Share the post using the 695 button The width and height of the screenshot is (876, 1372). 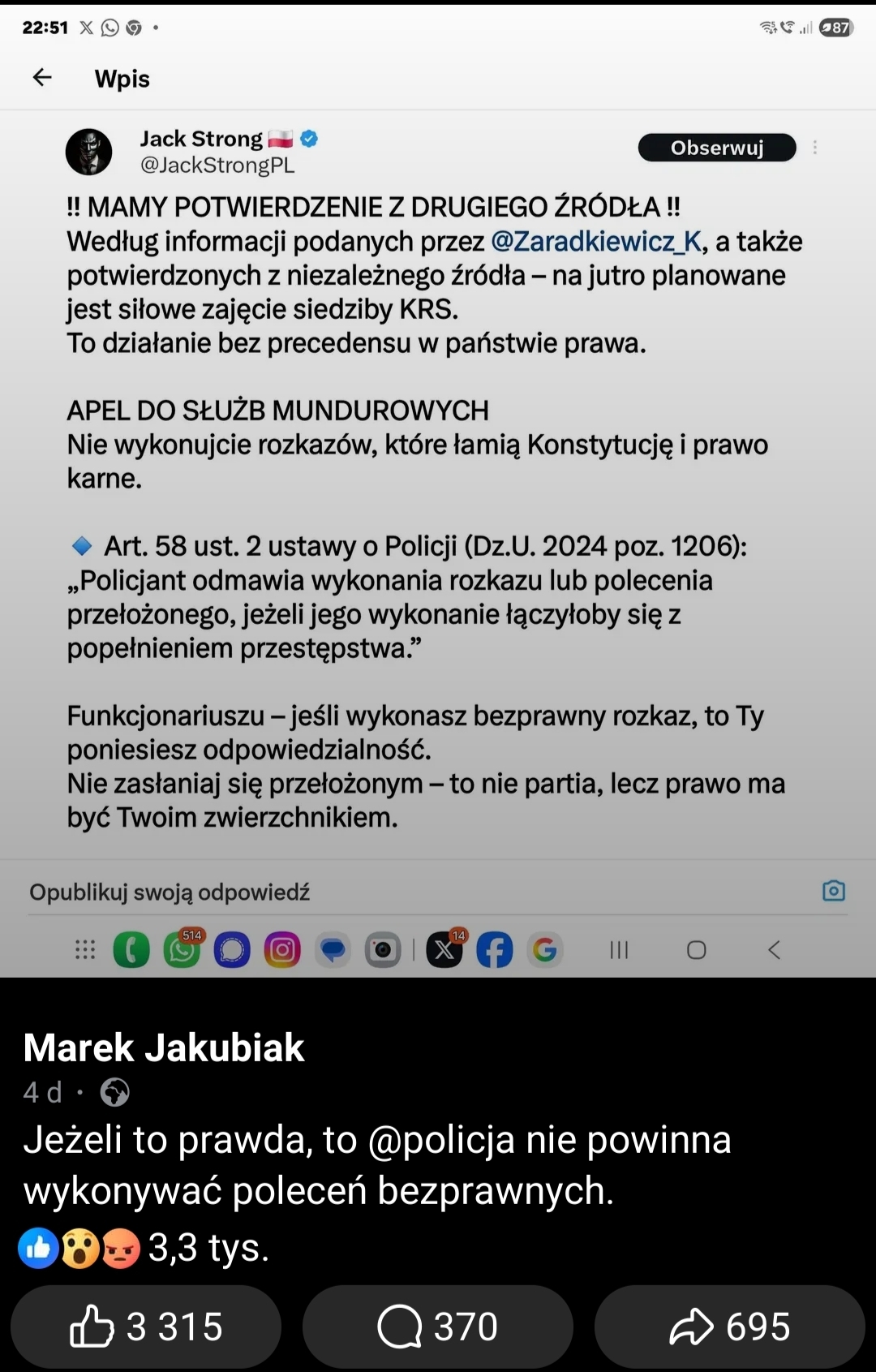pyautogui.click(x=729, y=1327)
